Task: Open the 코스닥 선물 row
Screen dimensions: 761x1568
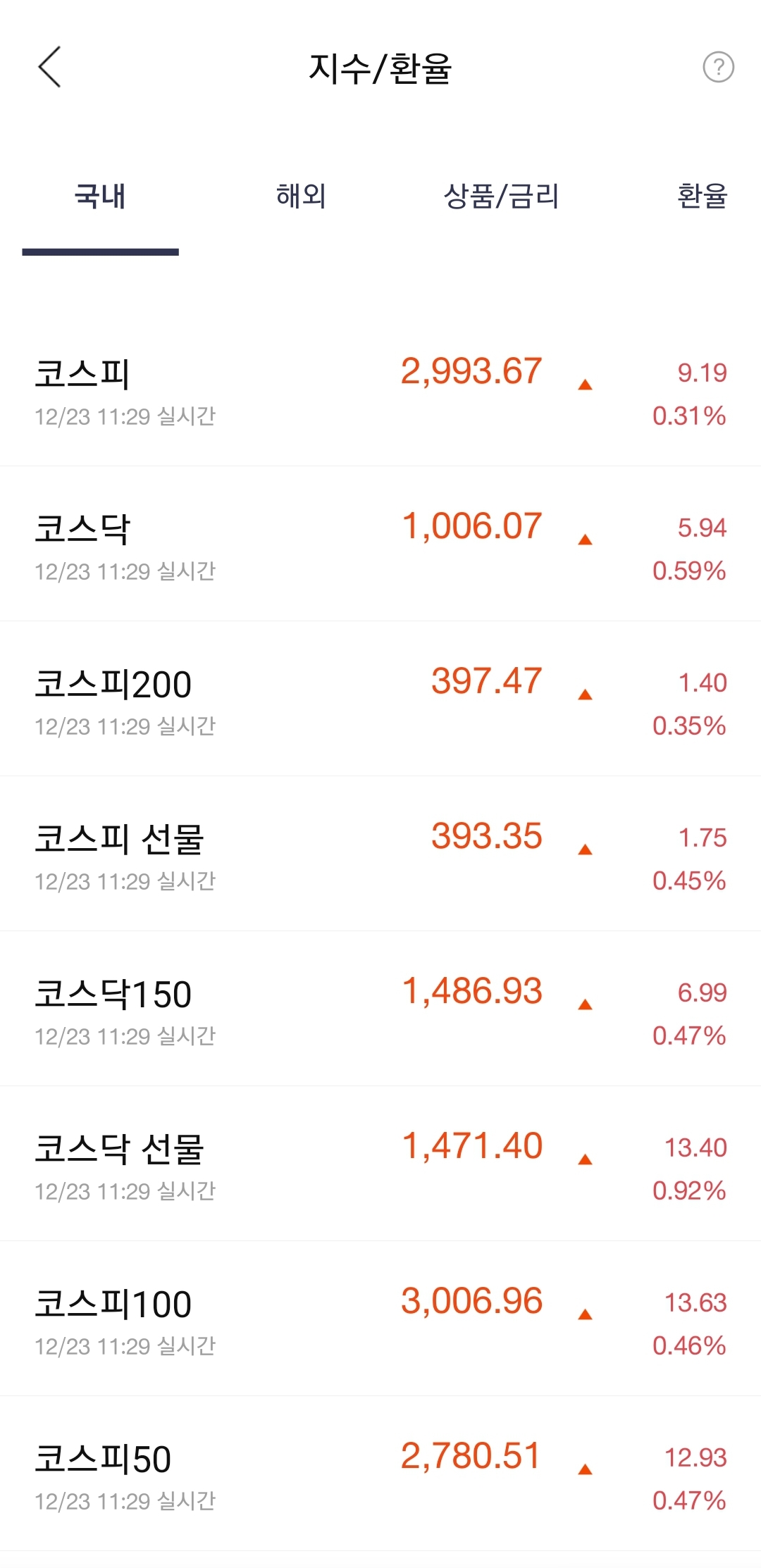Action: [x=380, y=1164]
